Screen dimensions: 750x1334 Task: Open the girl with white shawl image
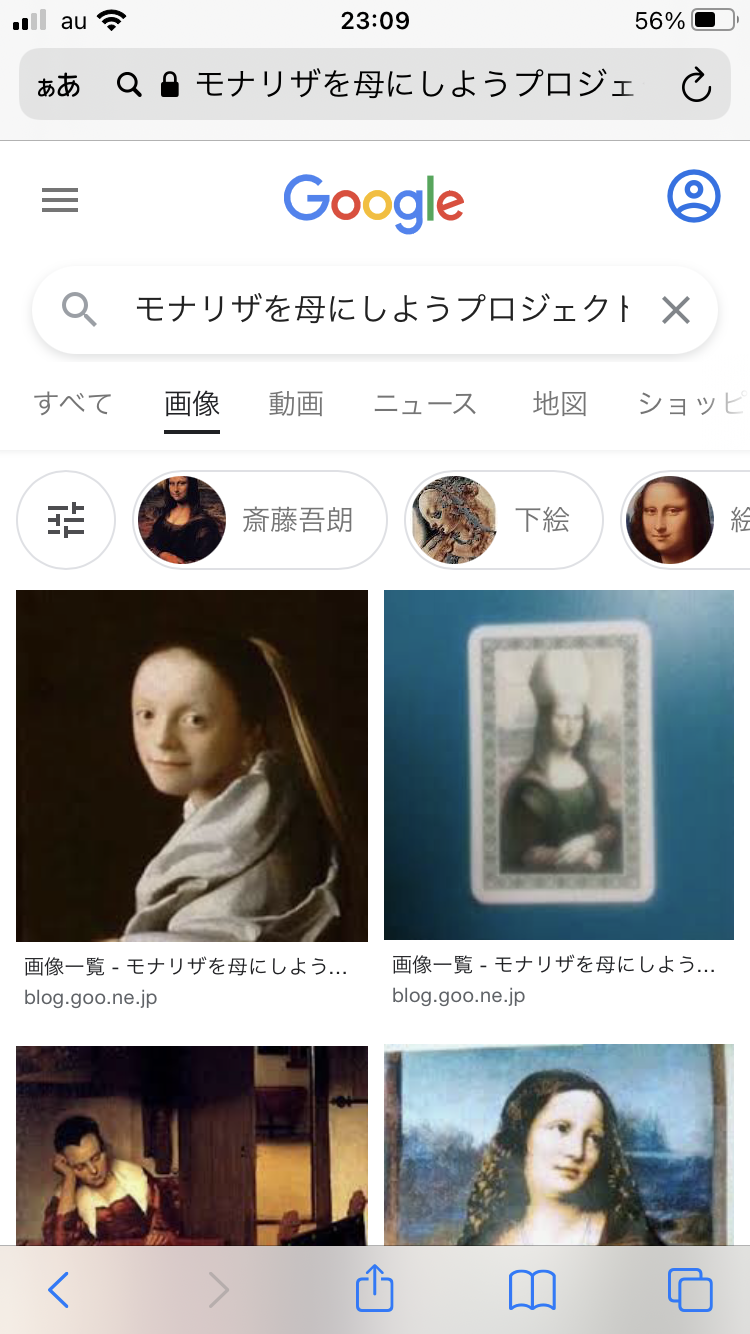192,765
